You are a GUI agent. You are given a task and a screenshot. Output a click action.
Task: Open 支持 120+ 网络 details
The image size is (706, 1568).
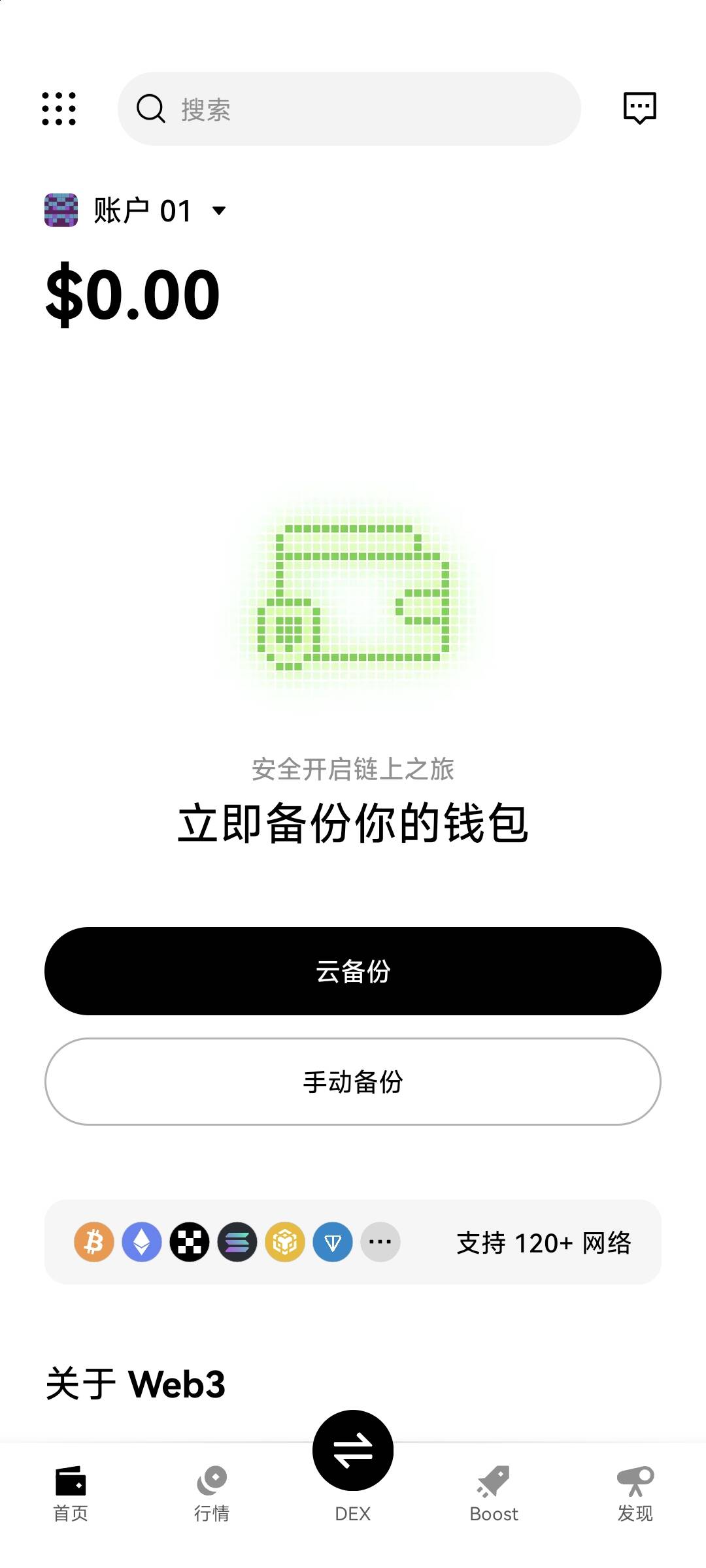(x=545, y=1241)
